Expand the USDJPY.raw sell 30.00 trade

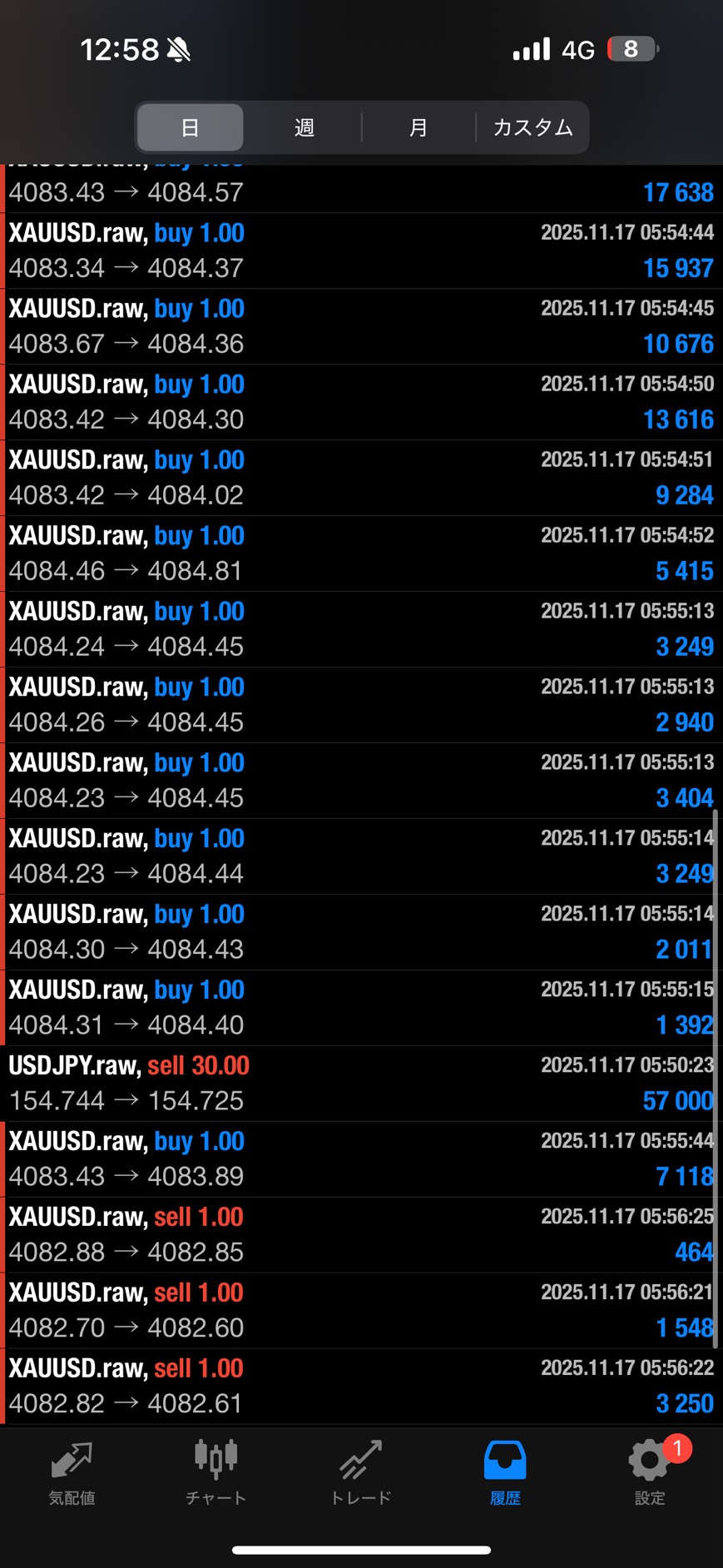pos(361,1083)
